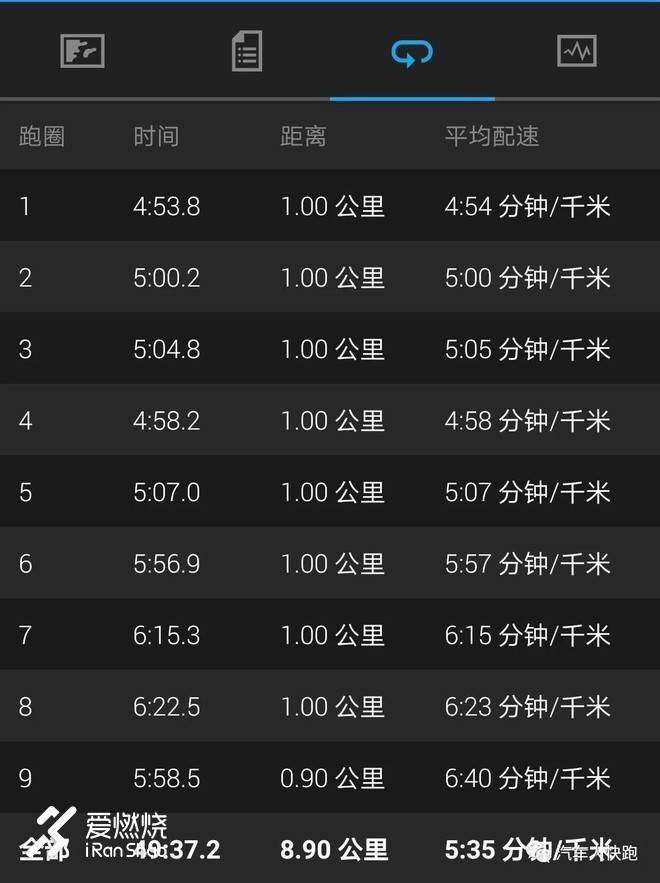
Task: Select the laps tab
Action: [x=412, y=51]
